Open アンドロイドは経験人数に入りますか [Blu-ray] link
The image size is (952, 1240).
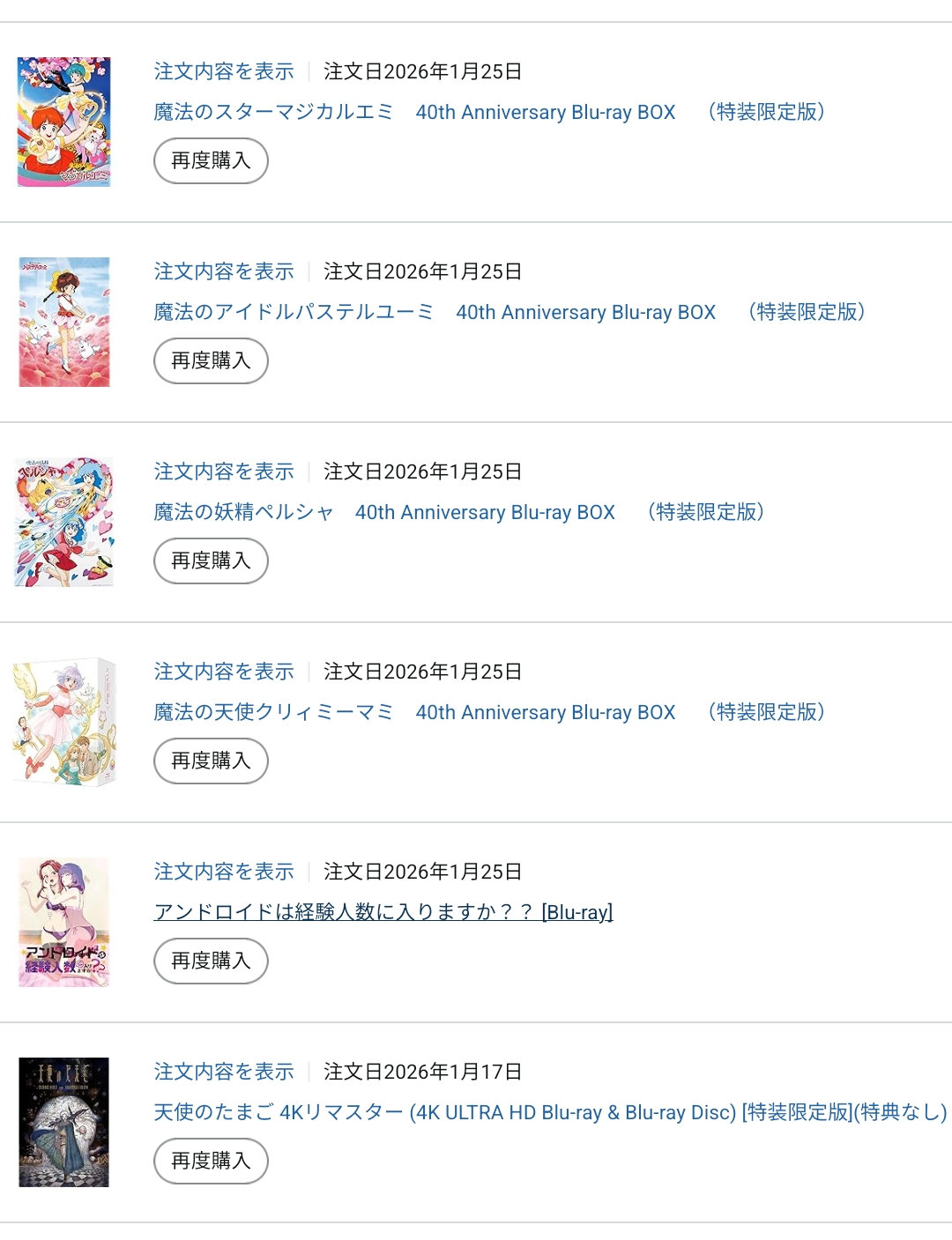pos(383,912)
